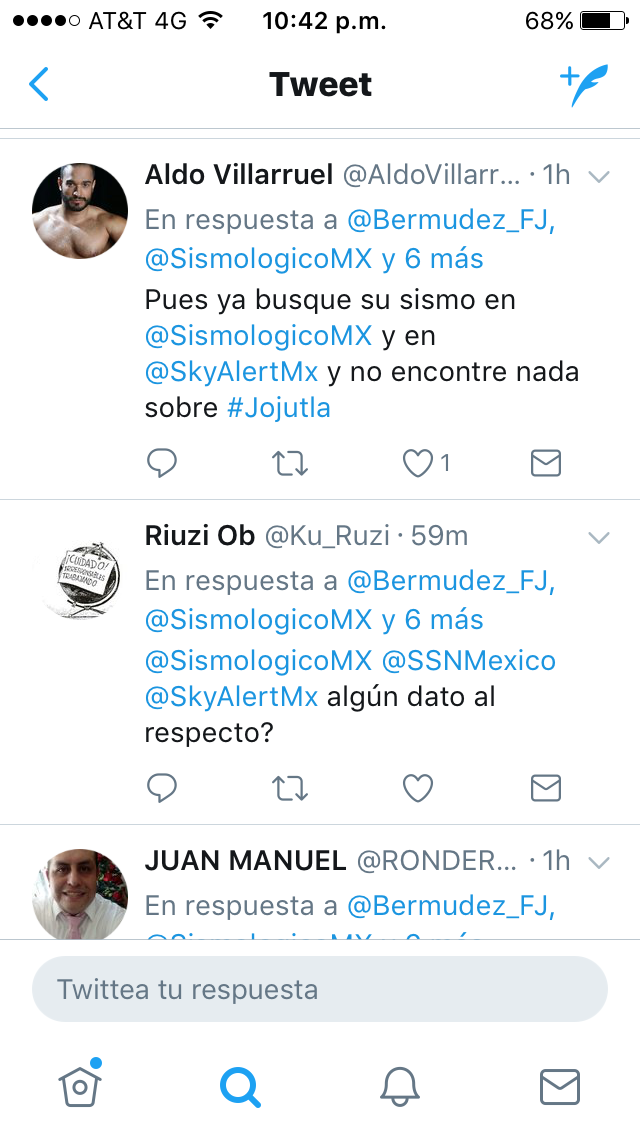Screen dimensions: 640x1136
Task: Switch to the Search tab
Action: [x=240, y=1087]
